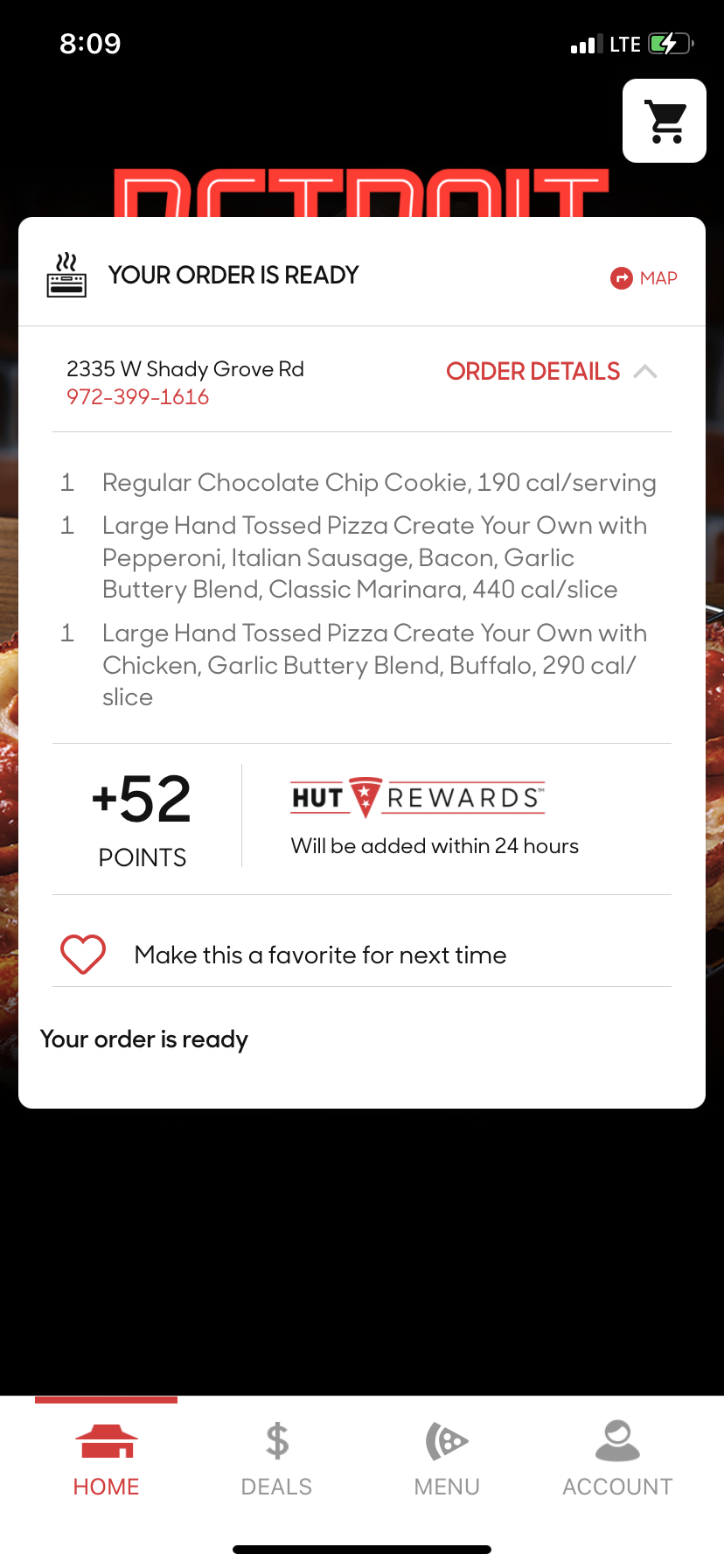The image size is (724, 1568).
Task: Make this order a favorite
Action: 83,954
